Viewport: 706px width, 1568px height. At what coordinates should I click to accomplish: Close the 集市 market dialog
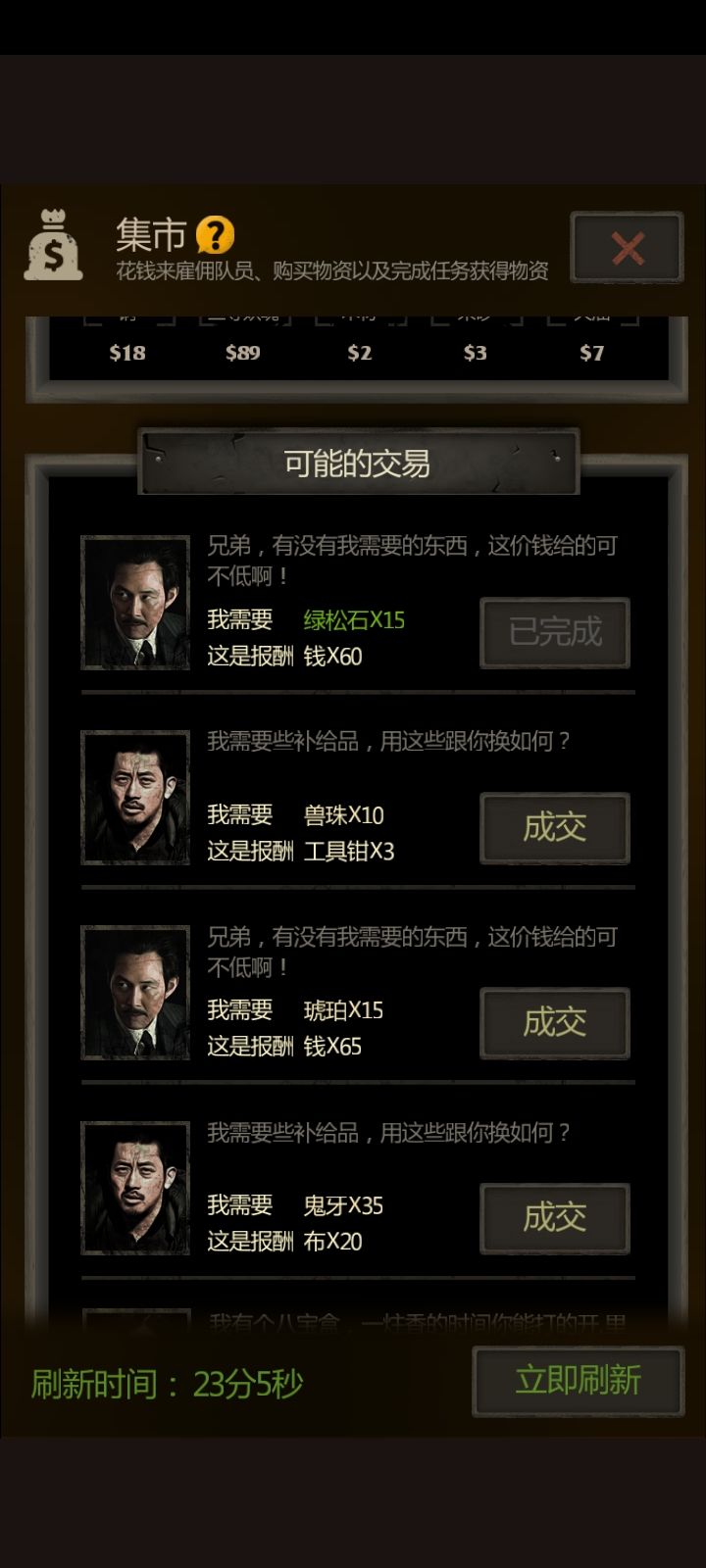[x=626, y=248]
